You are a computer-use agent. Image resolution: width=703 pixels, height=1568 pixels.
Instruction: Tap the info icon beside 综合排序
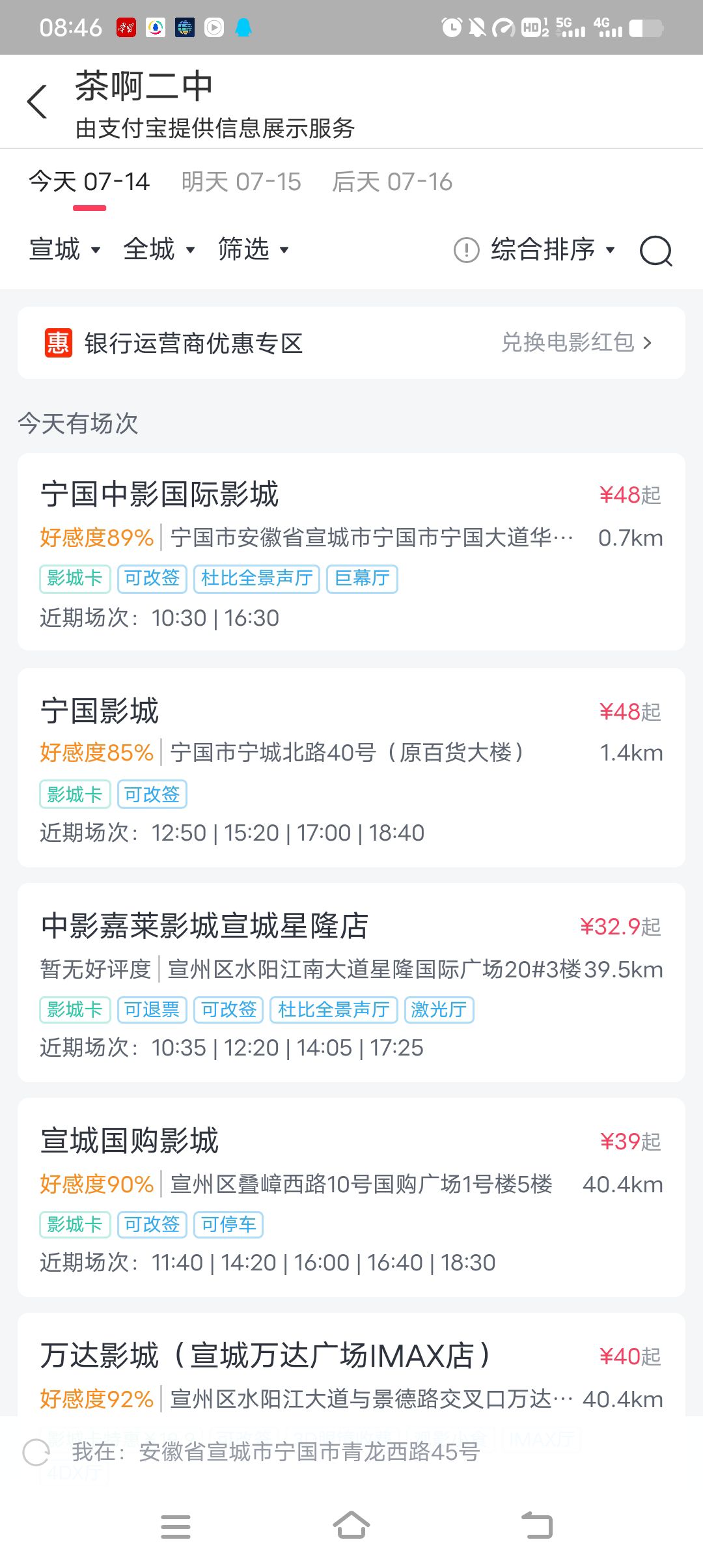(466, 250)
